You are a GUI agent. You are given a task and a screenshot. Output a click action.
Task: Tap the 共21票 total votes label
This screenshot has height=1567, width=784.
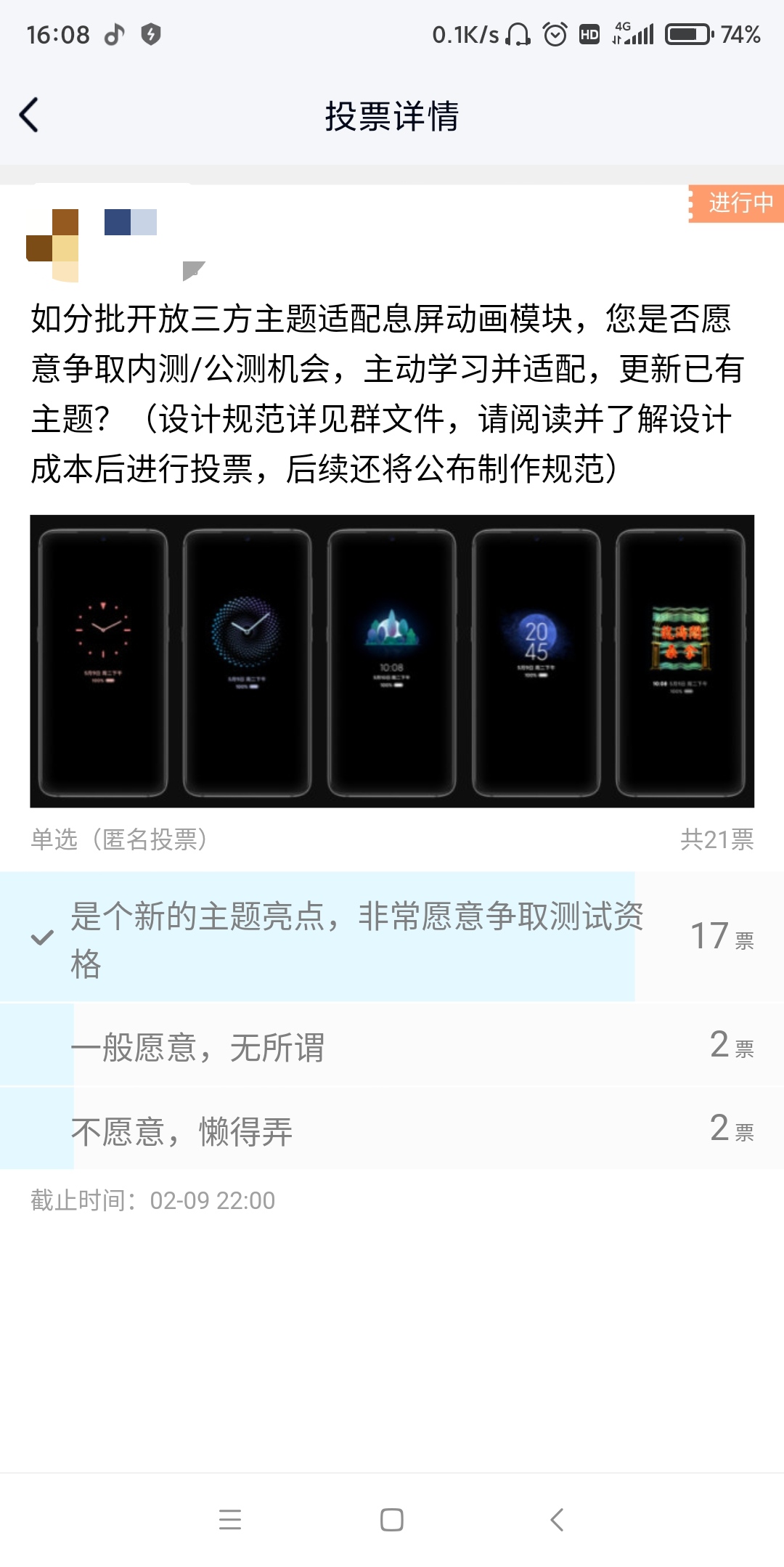pos(719,839)
